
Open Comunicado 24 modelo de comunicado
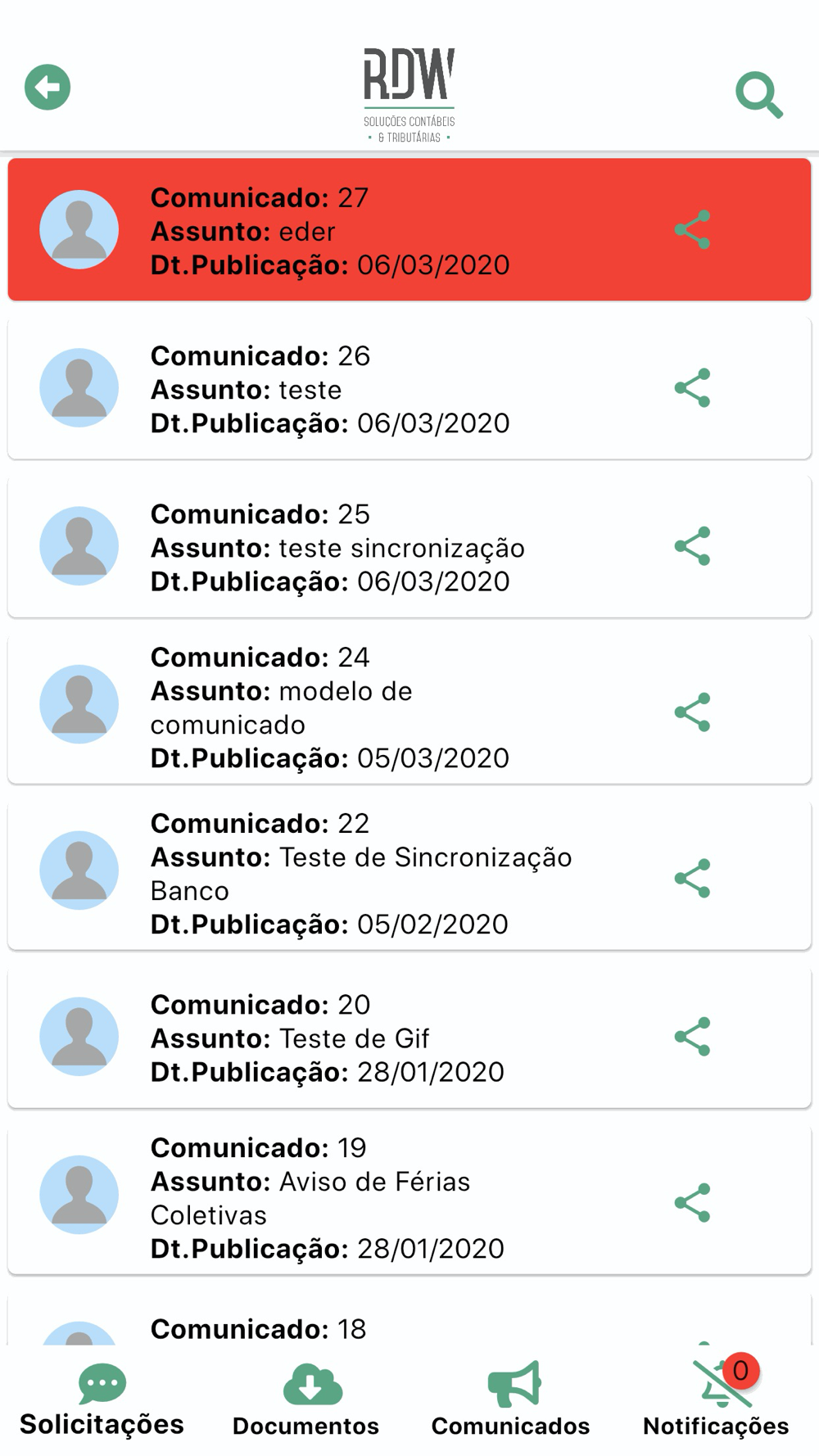coord(409,708)
